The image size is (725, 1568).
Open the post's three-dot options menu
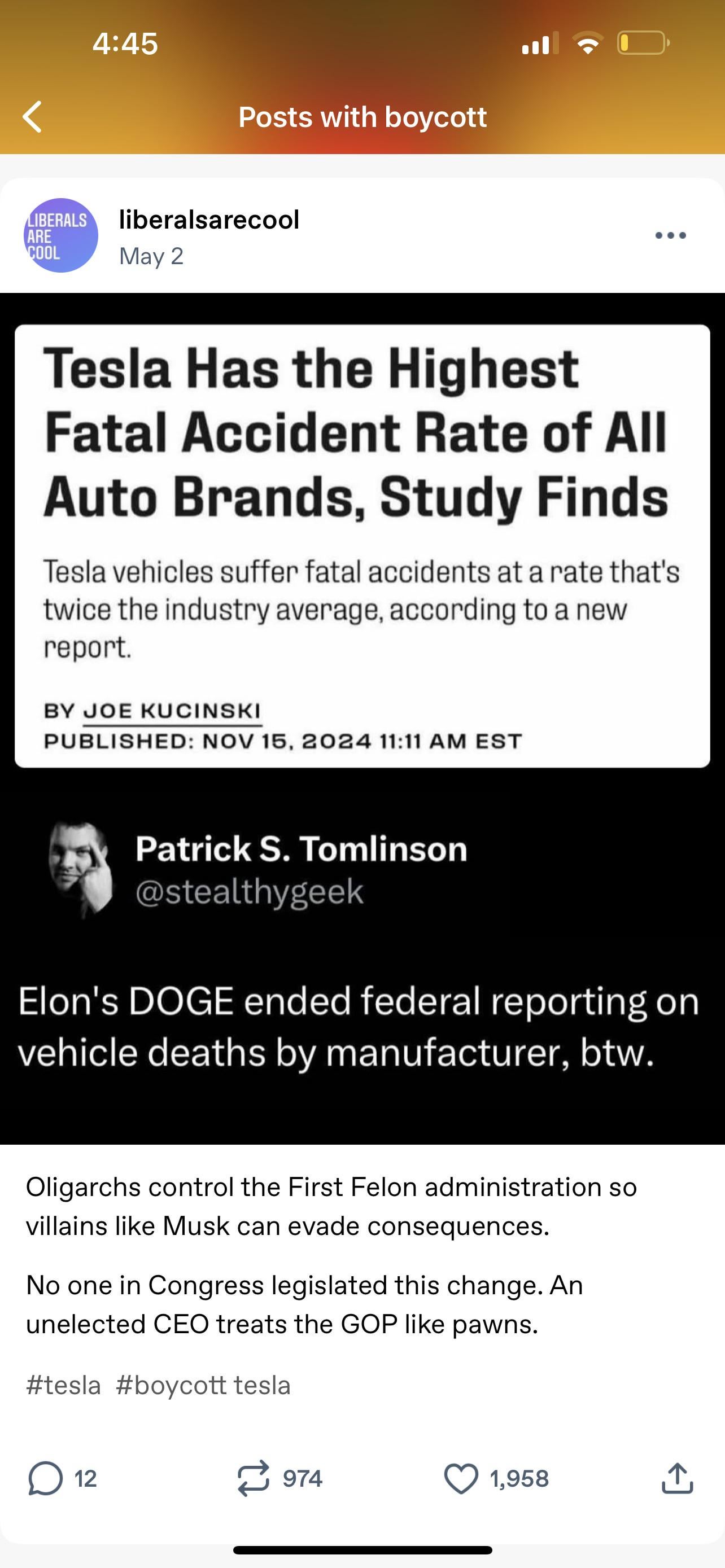670,235
